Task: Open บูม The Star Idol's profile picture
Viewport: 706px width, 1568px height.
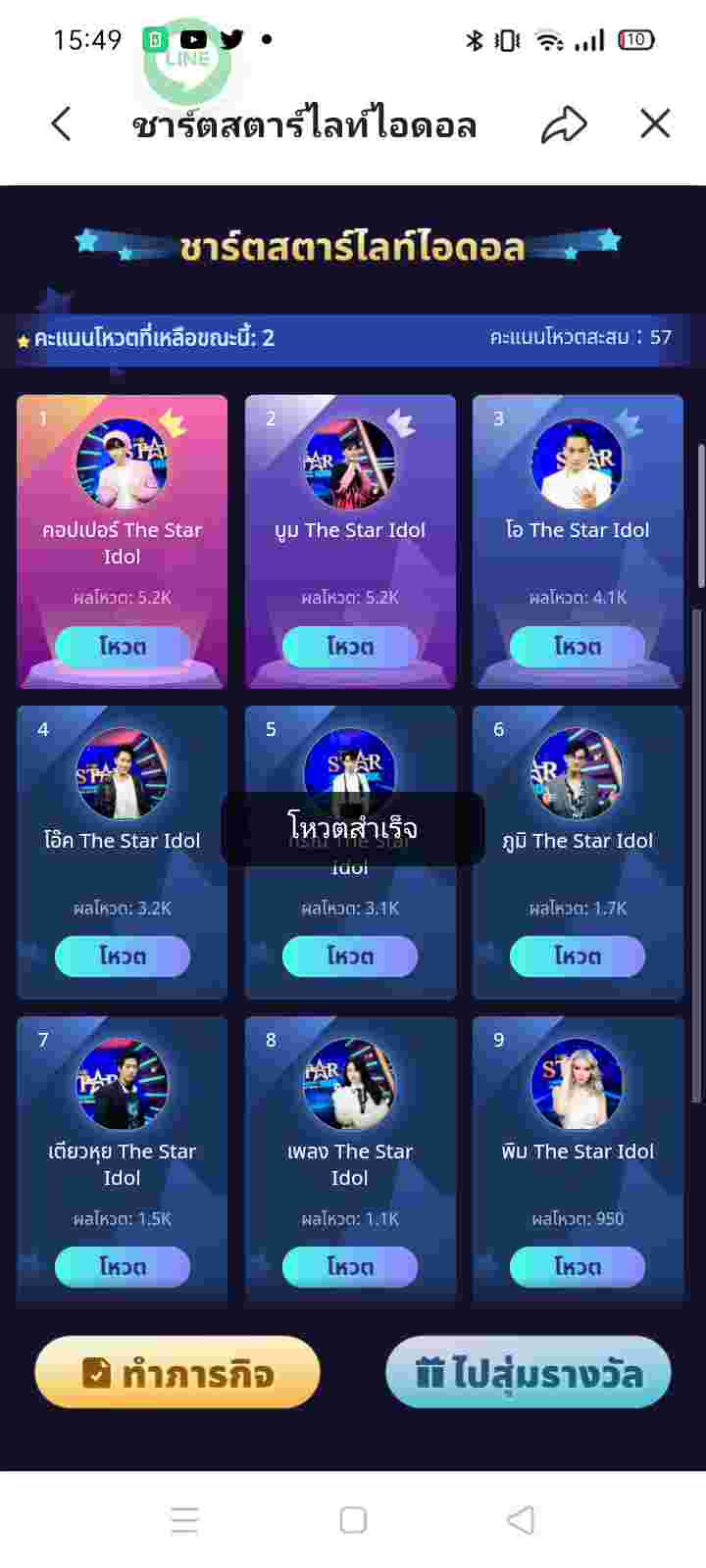Action: click(350, 465)
